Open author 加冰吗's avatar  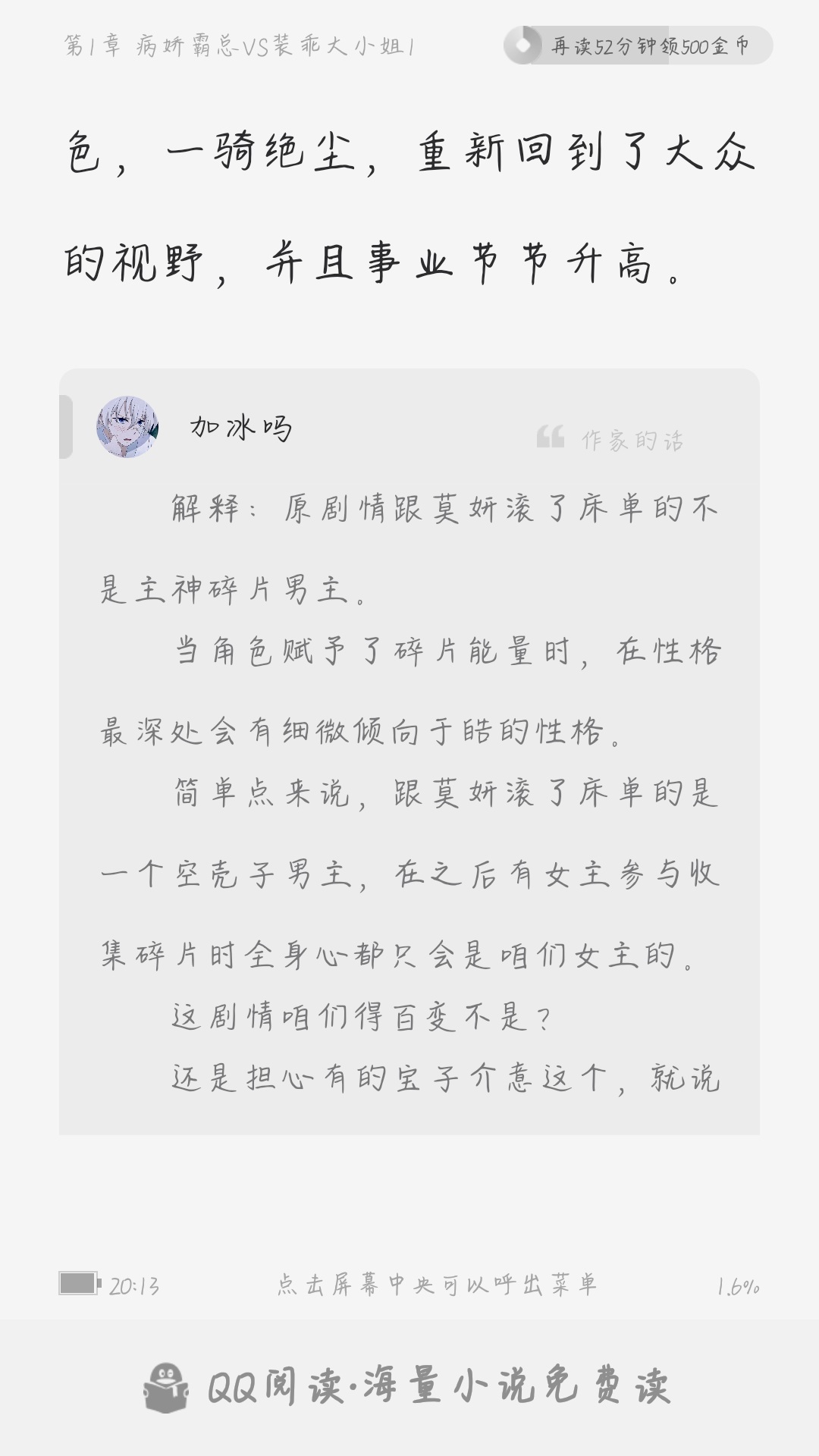127,427
